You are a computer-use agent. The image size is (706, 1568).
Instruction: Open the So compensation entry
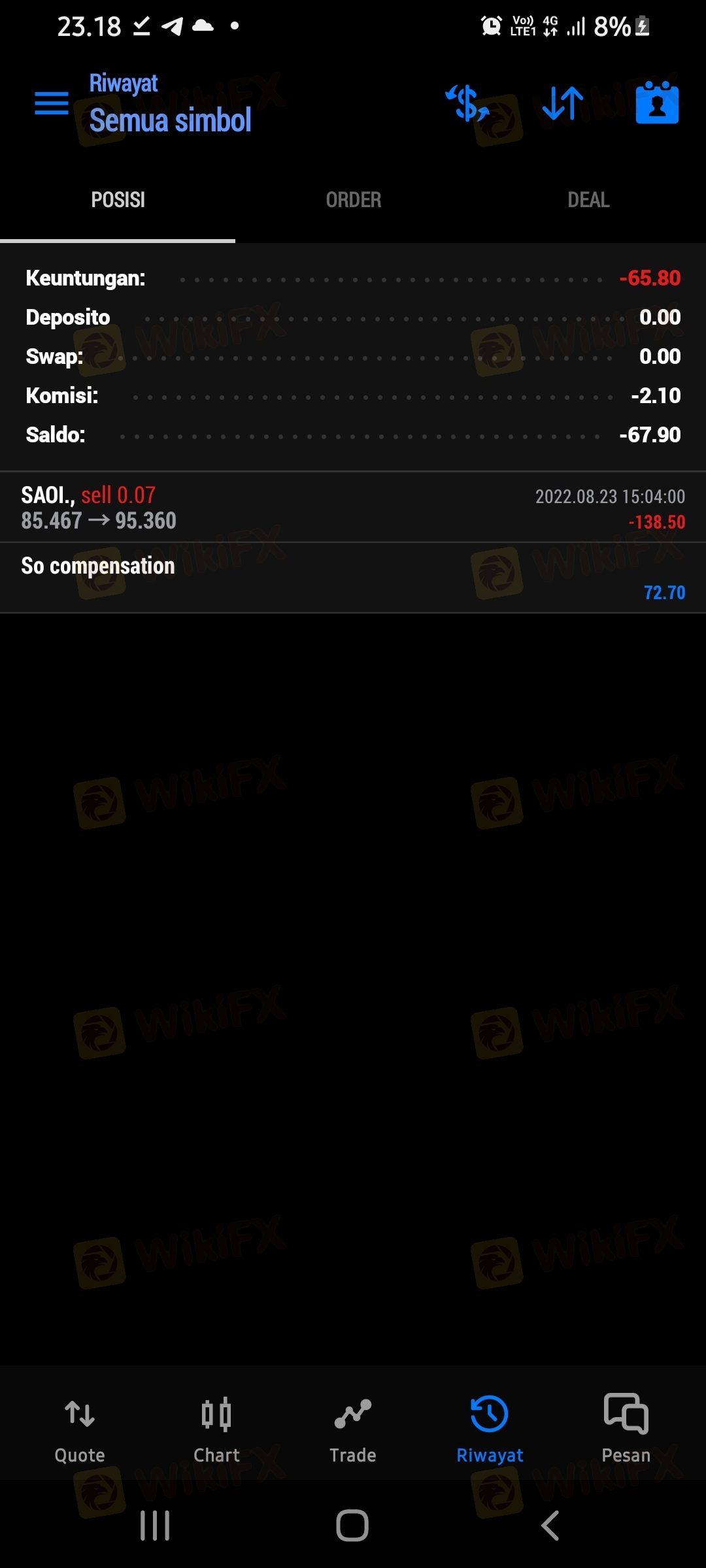click(x=353, y=578)
